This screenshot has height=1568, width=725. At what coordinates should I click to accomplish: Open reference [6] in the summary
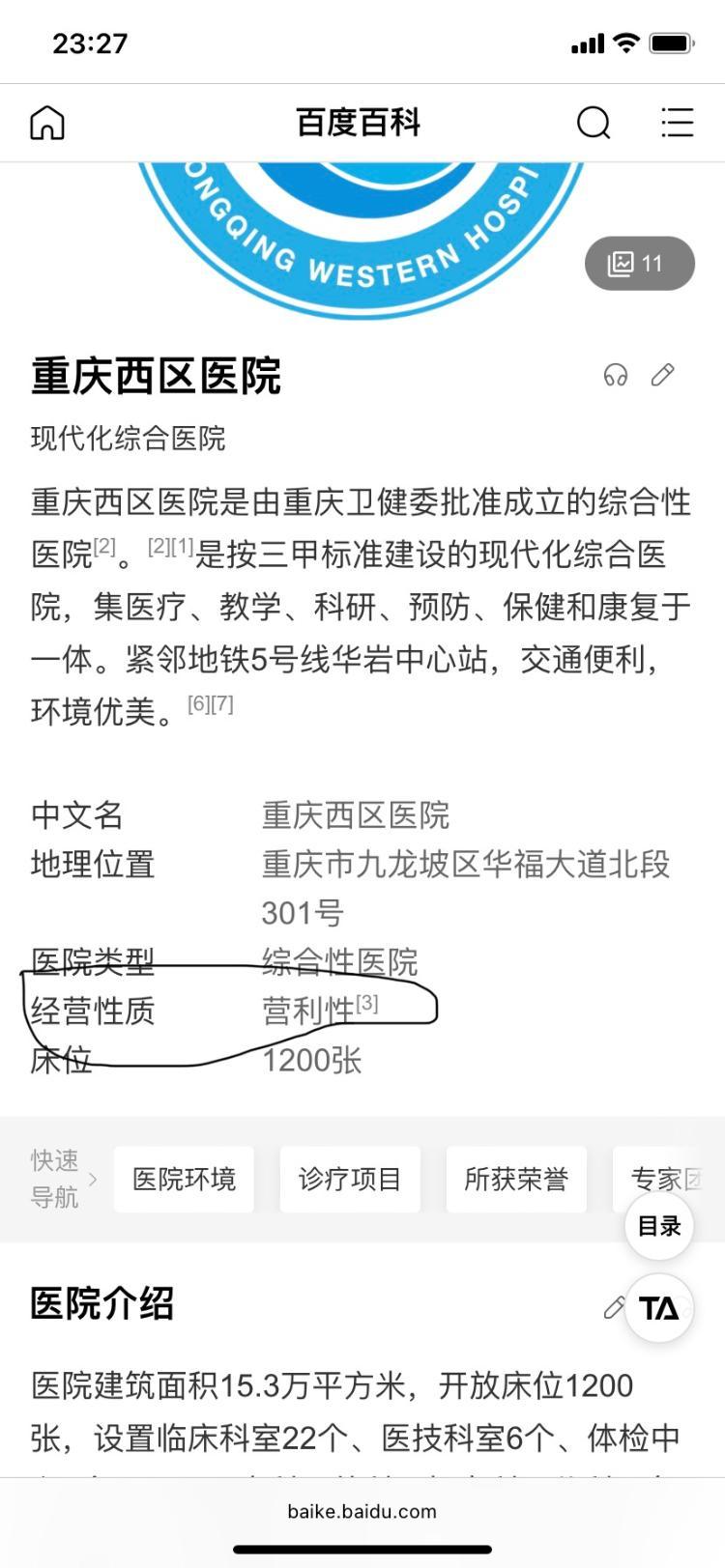pyautogui.click(x=198, y=703)
